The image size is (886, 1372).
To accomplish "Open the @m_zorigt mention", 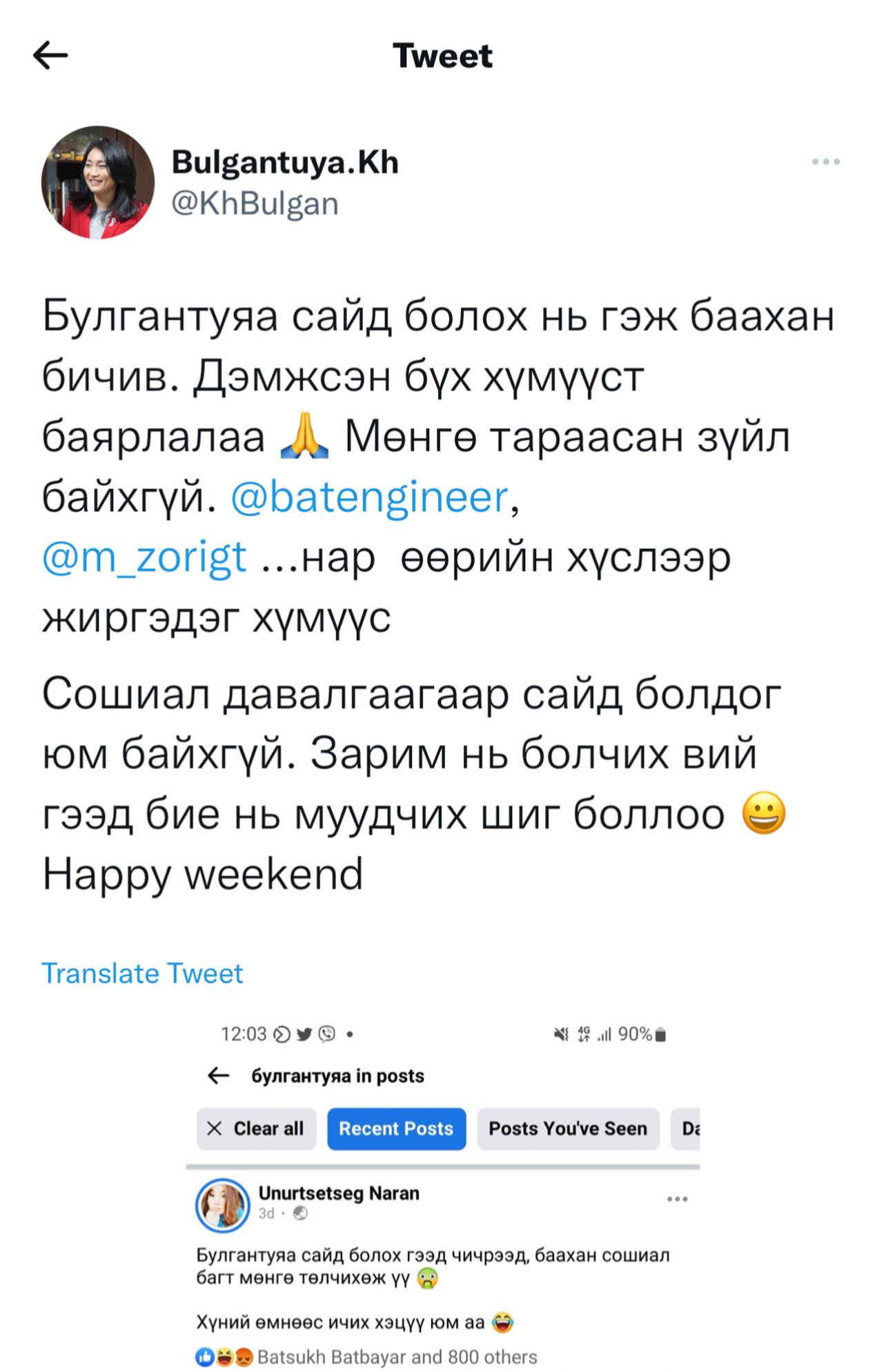I will [x=144, y=557].
